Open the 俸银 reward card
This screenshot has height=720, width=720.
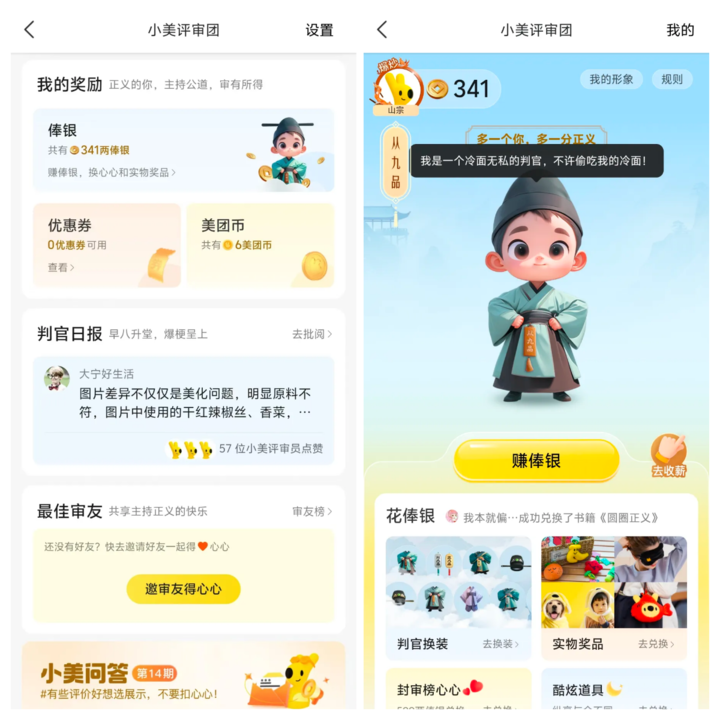point(183,150)
